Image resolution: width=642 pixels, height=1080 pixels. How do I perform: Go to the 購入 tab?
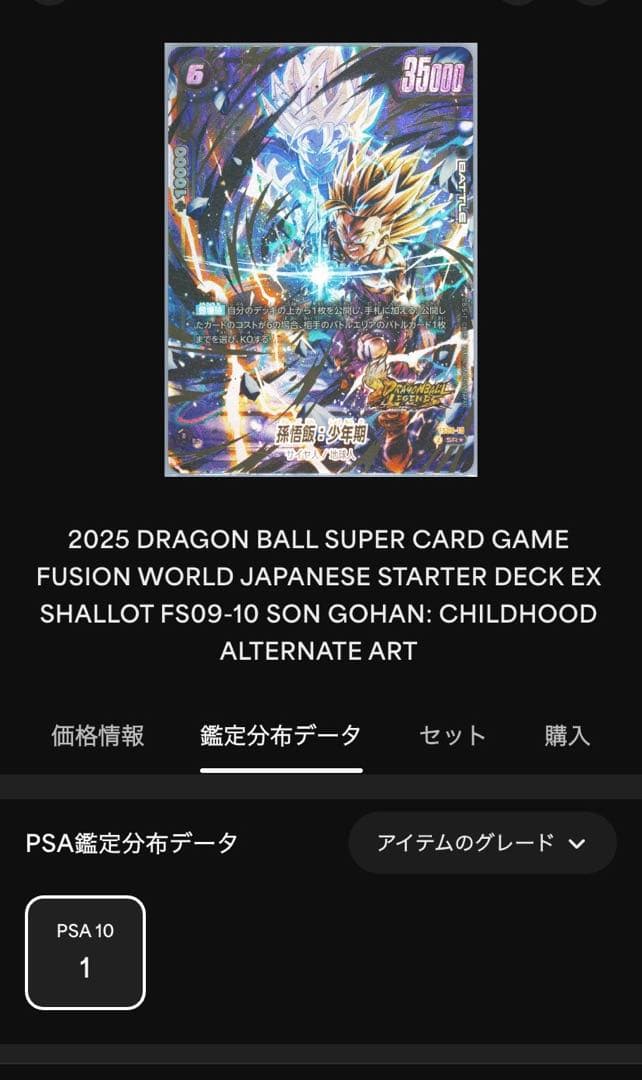[567, 737]
